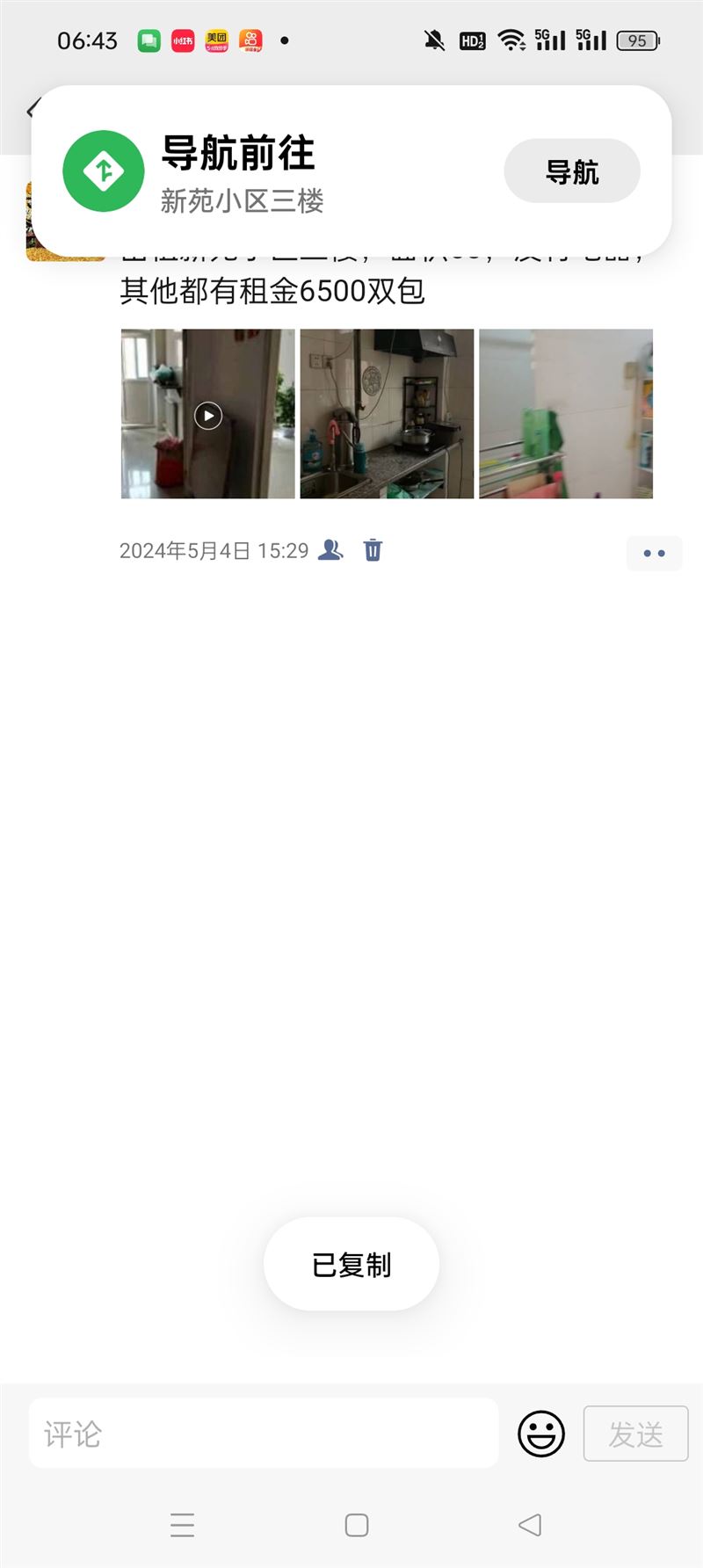Open the 导航前往 新苑小区三楼 suggestion card
This screenshot has width=703, height=1568.
tap(351, 171)
